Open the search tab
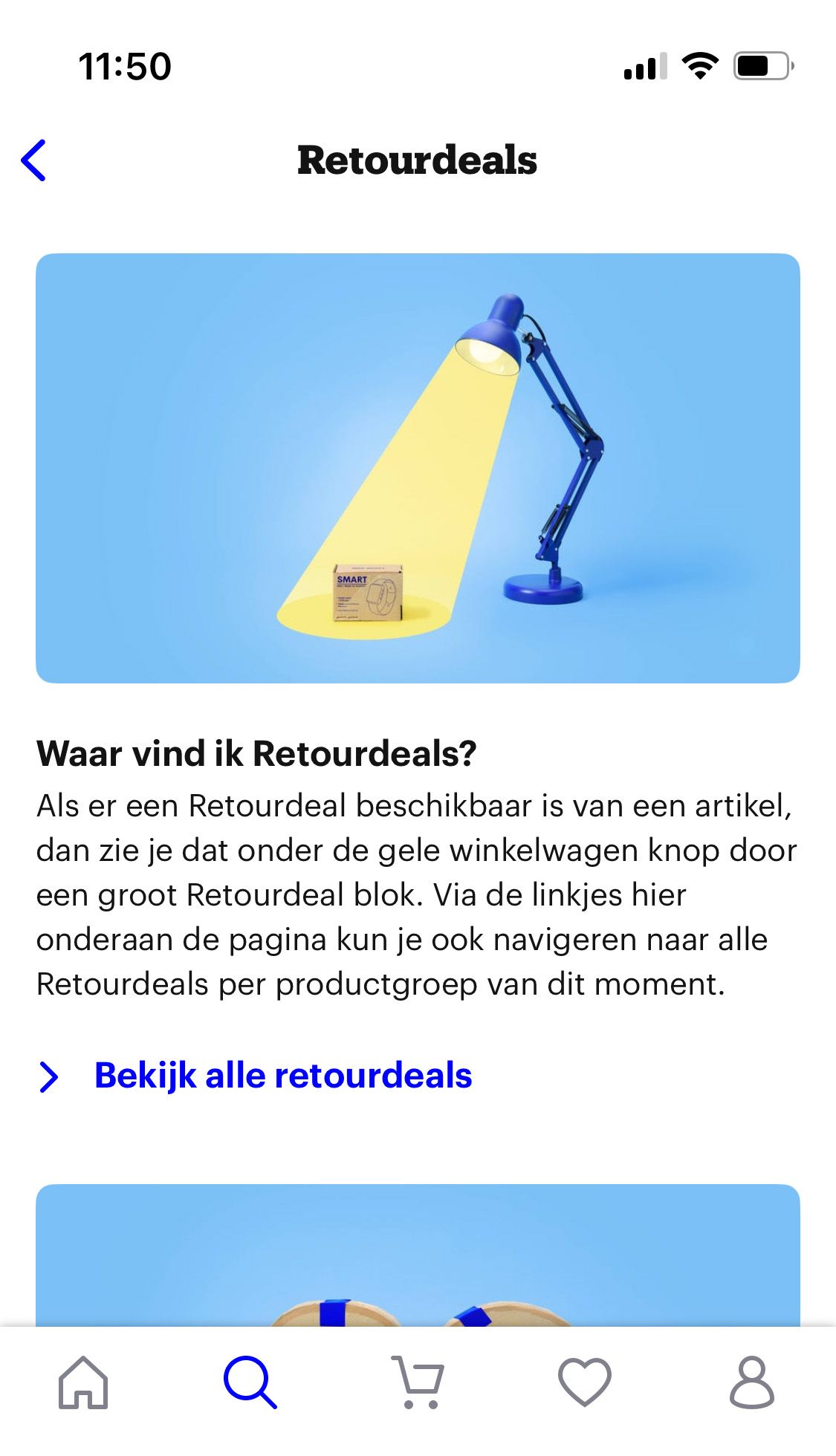Viewport: 836px width, 1456px height. [x=250, y=1382]
